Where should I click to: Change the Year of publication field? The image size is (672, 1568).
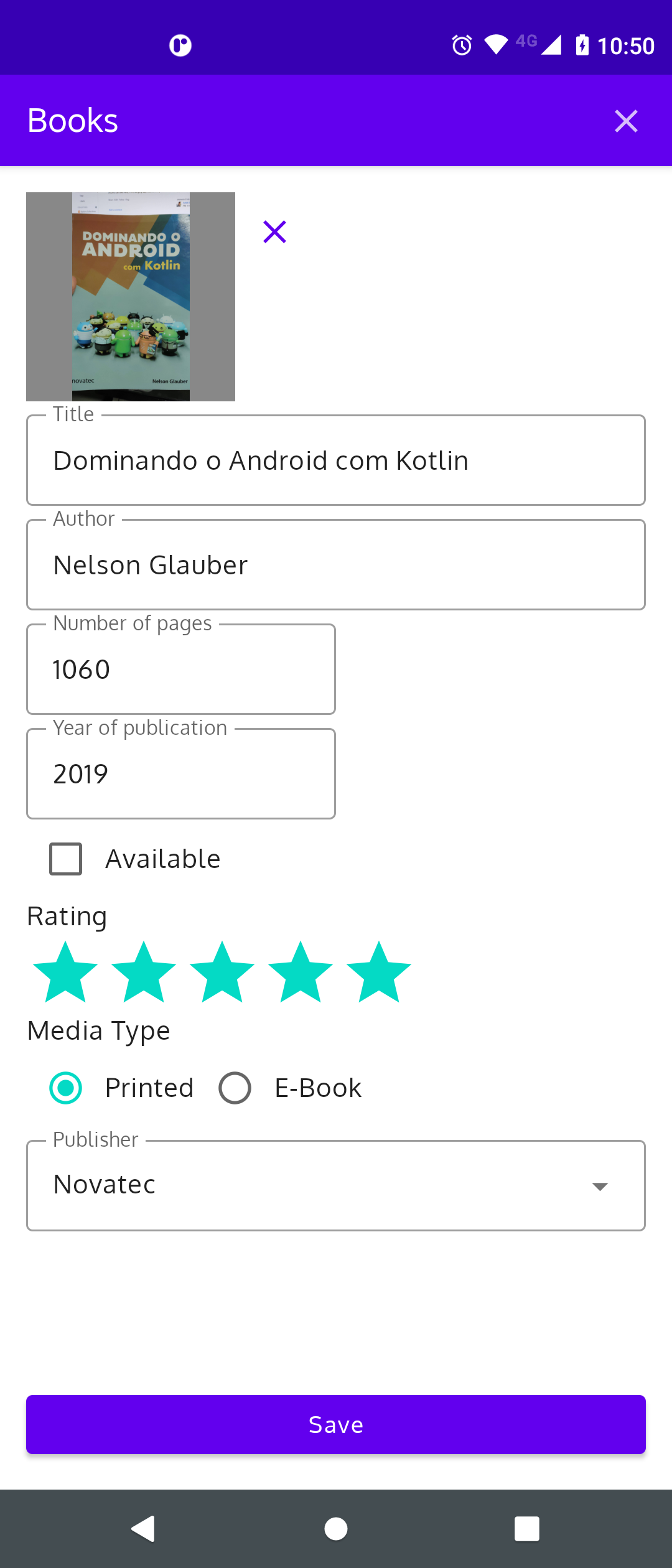pyautogui.click(x=181, y=774)
